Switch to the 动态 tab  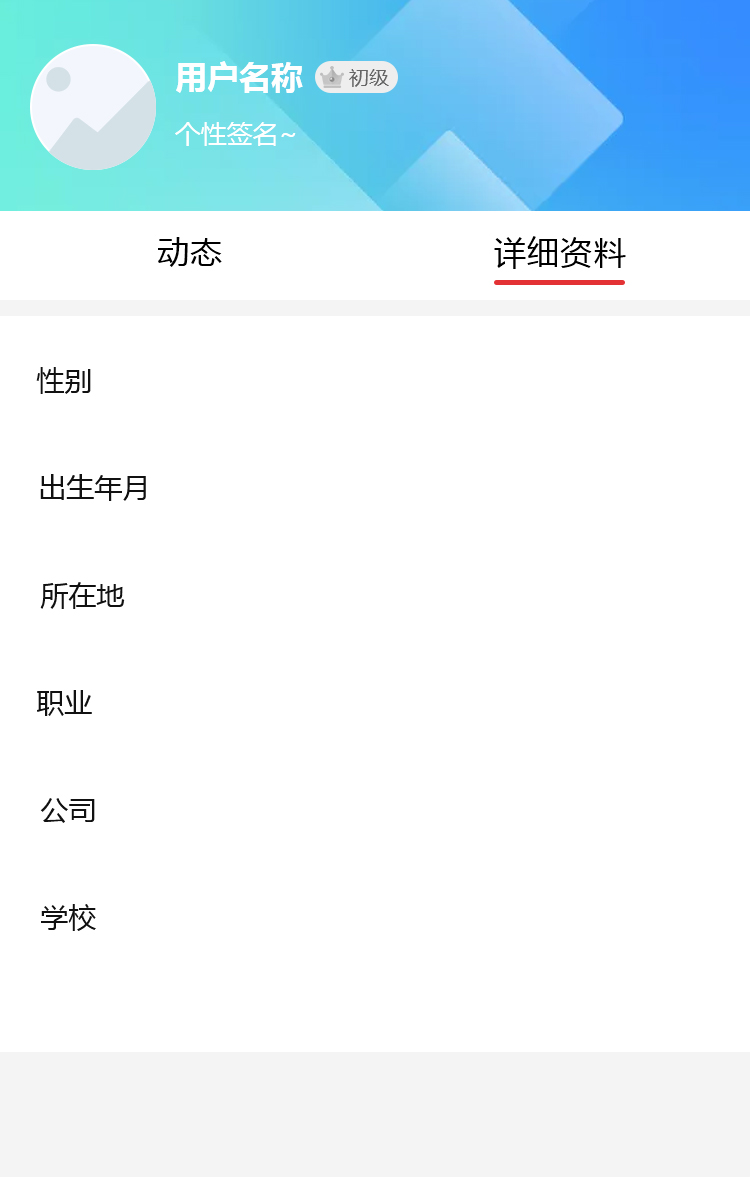tap(189, 253)
